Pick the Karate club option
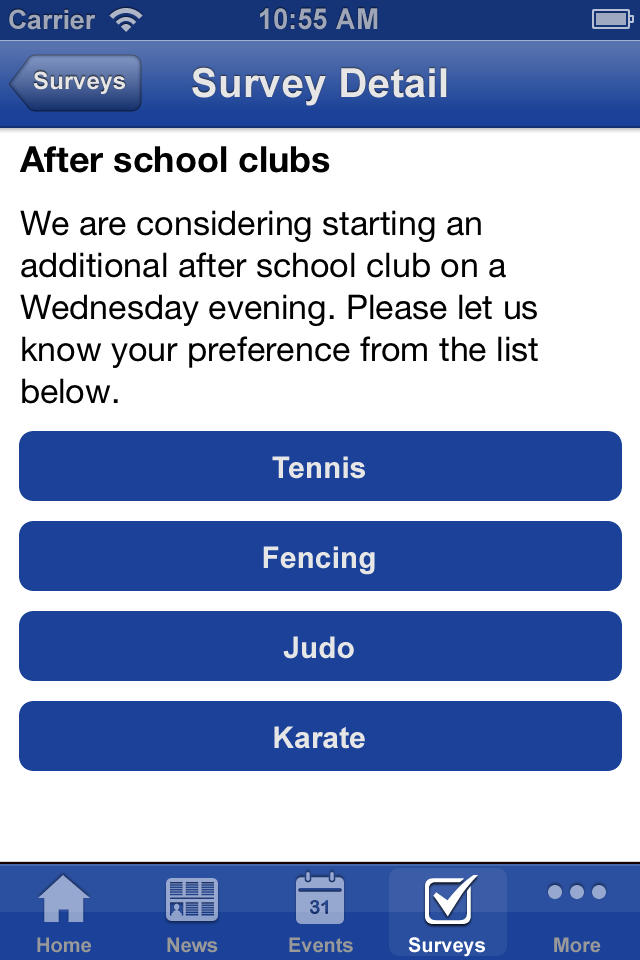 click(320, 736)
